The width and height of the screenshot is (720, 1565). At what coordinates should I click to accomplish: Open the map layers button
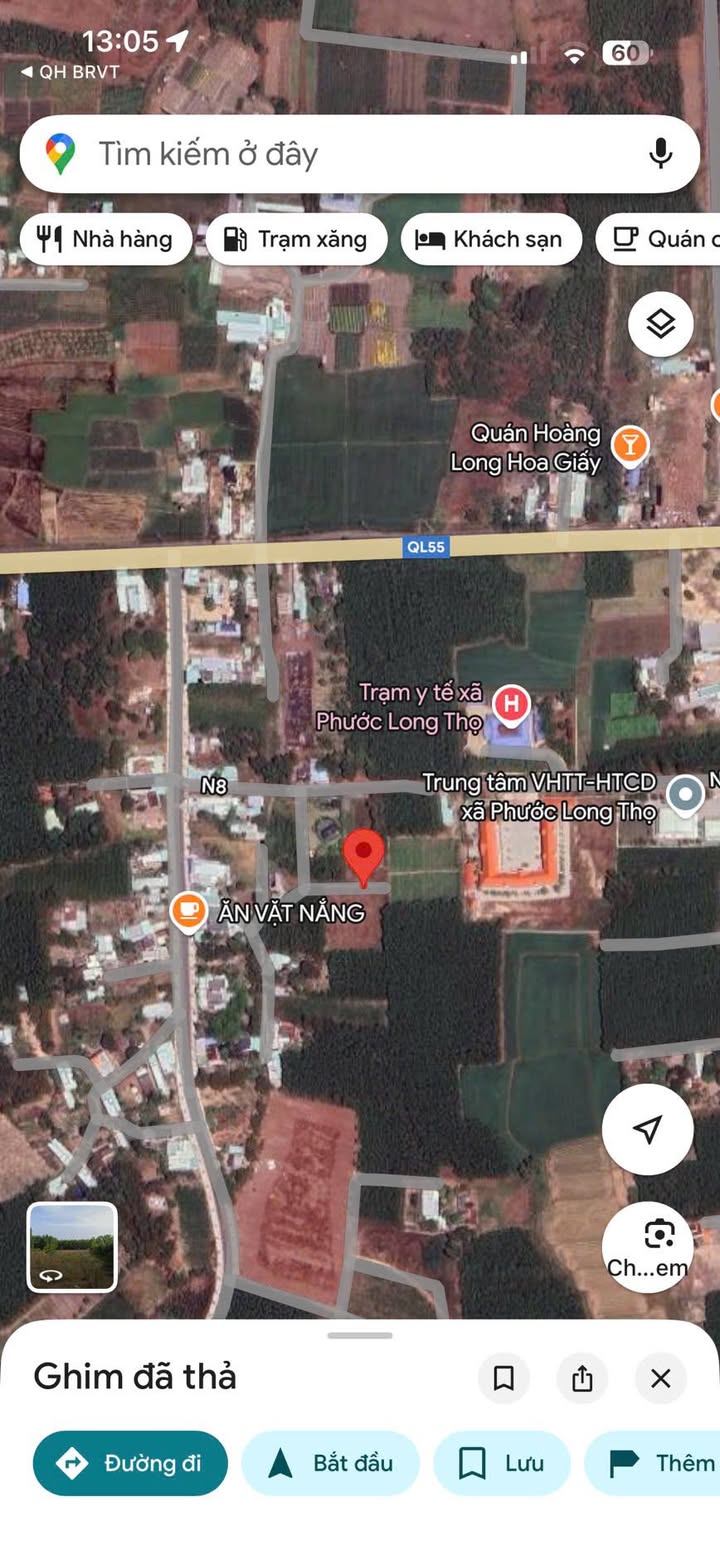pos(660,324)
